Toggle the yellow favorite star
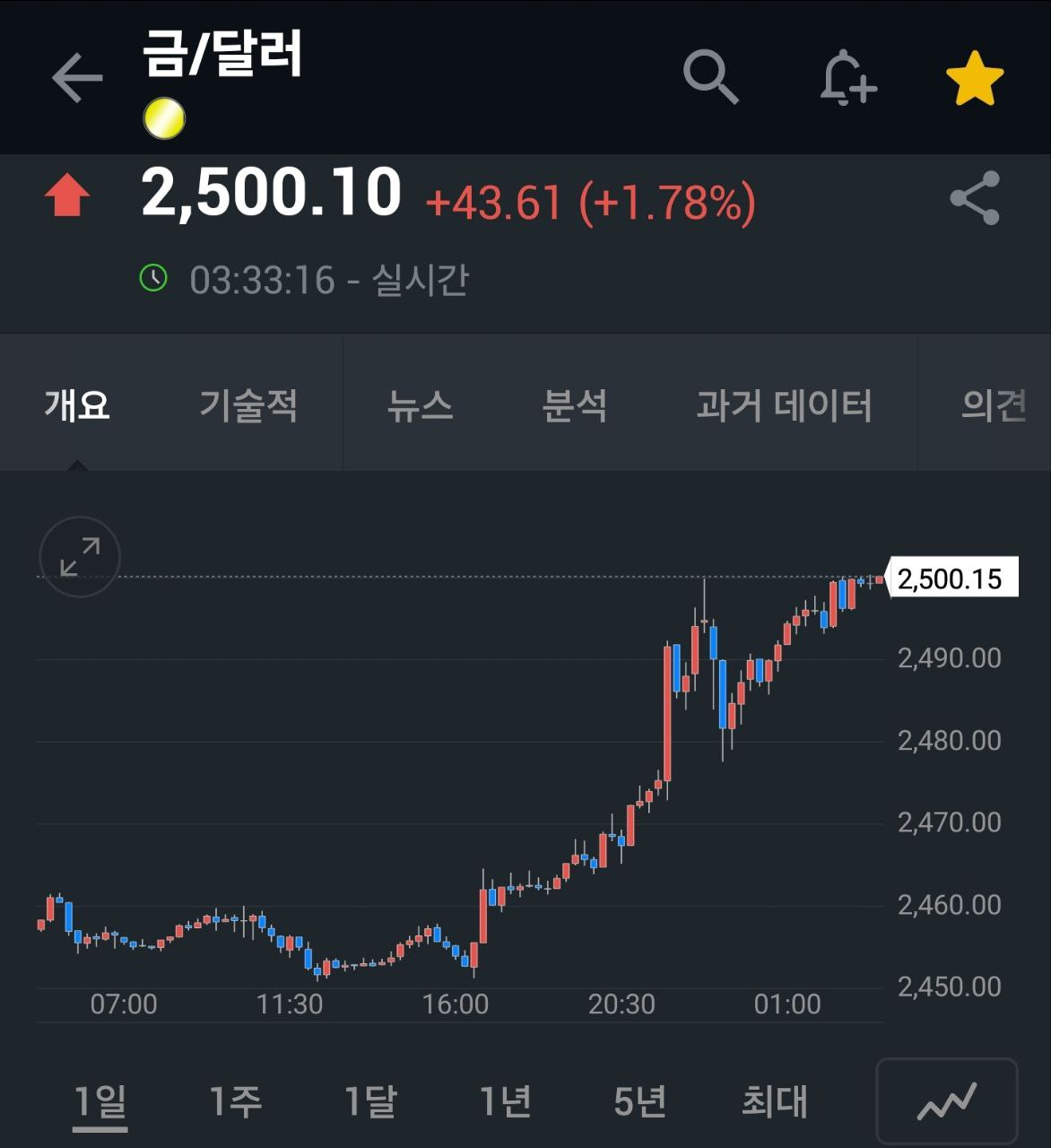 975,79
